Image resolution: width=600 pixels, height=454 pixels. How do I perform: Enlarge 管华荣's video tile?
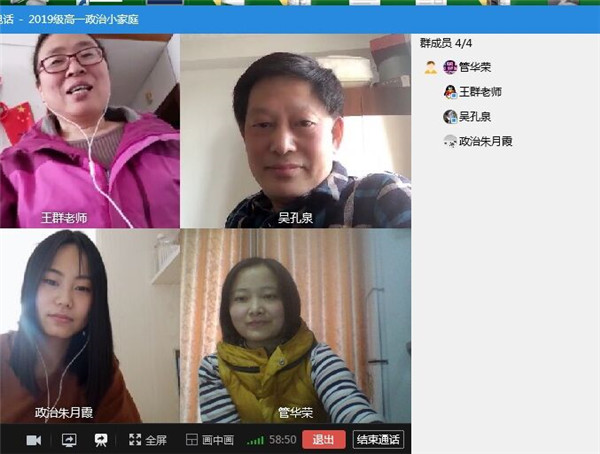[296, 325]
